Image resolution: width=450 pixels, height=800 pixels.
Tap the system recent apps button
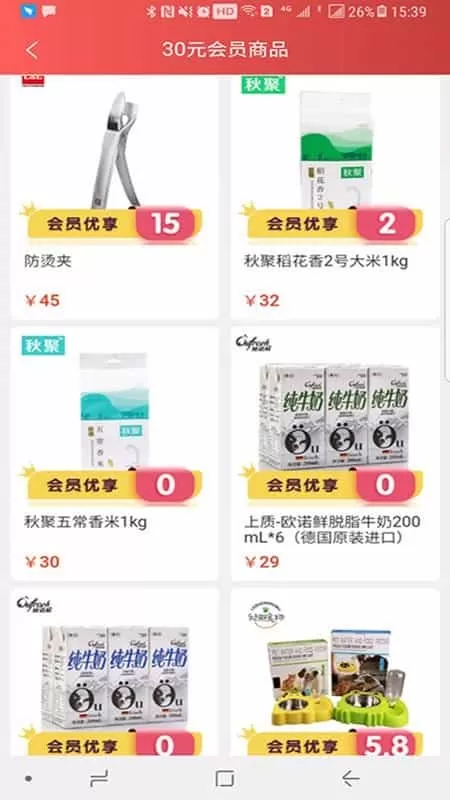tap(99, 779)
